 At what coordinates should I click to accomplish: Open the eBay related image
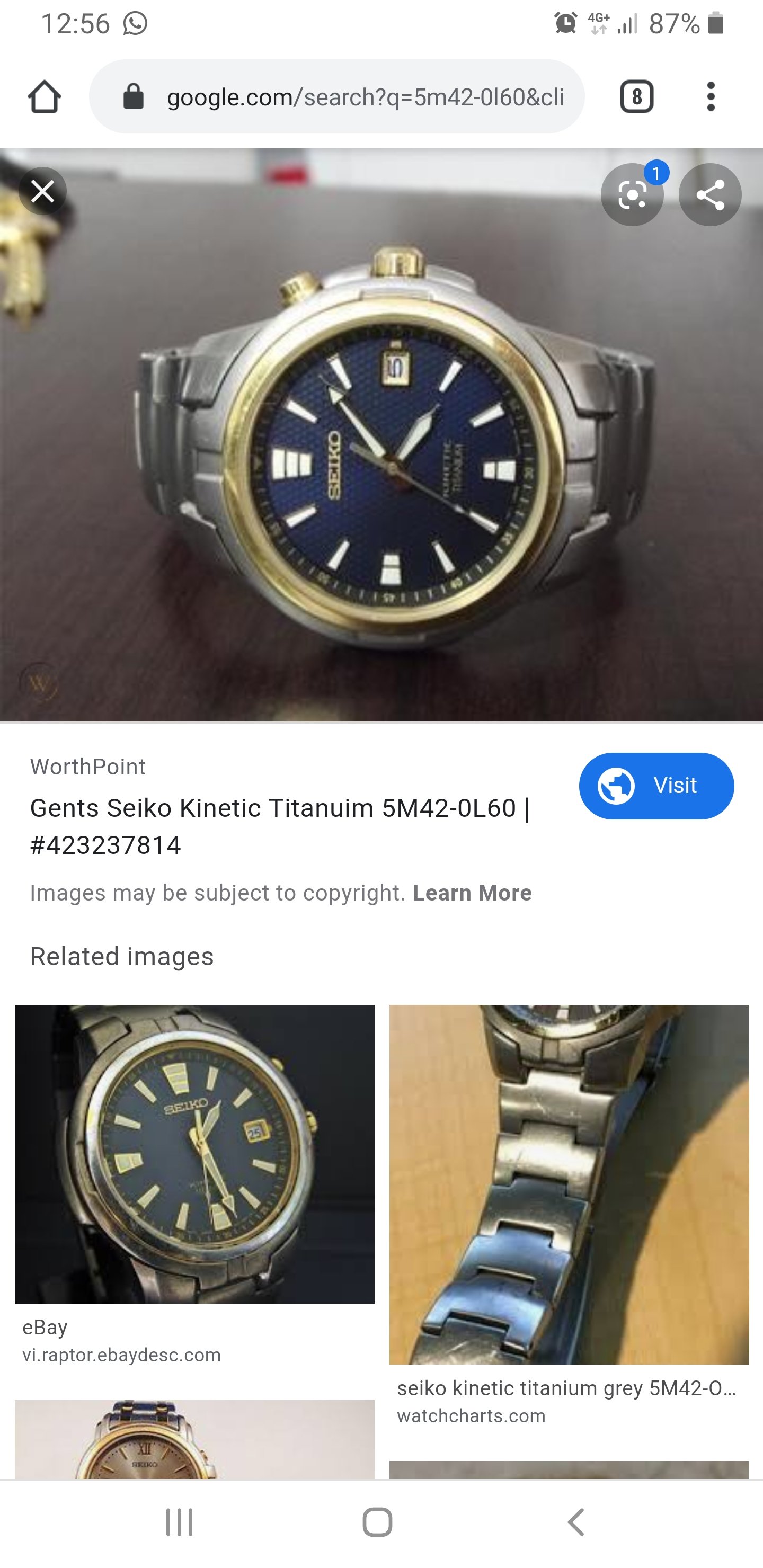(194, 1154)
